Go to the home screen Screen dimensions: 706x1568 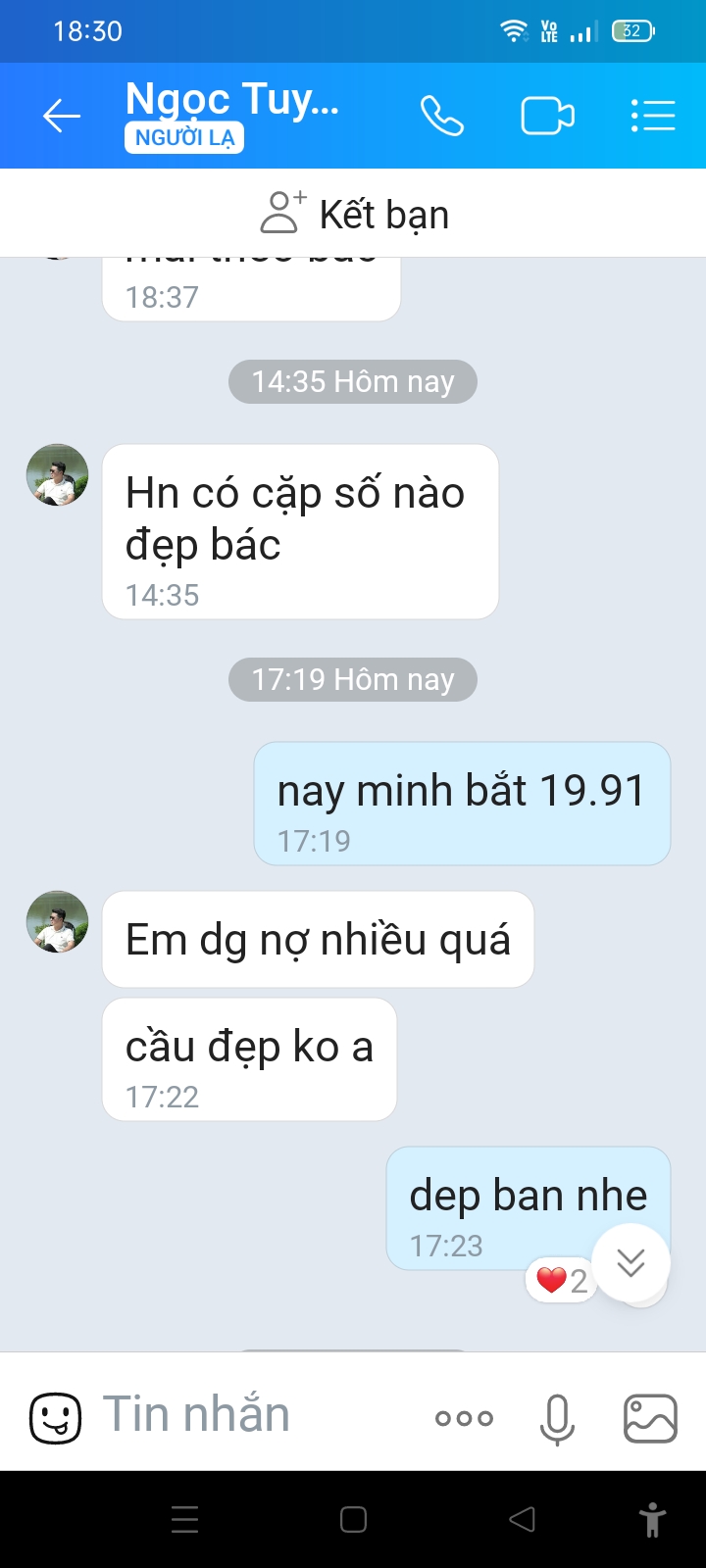tap(353, 1519)
